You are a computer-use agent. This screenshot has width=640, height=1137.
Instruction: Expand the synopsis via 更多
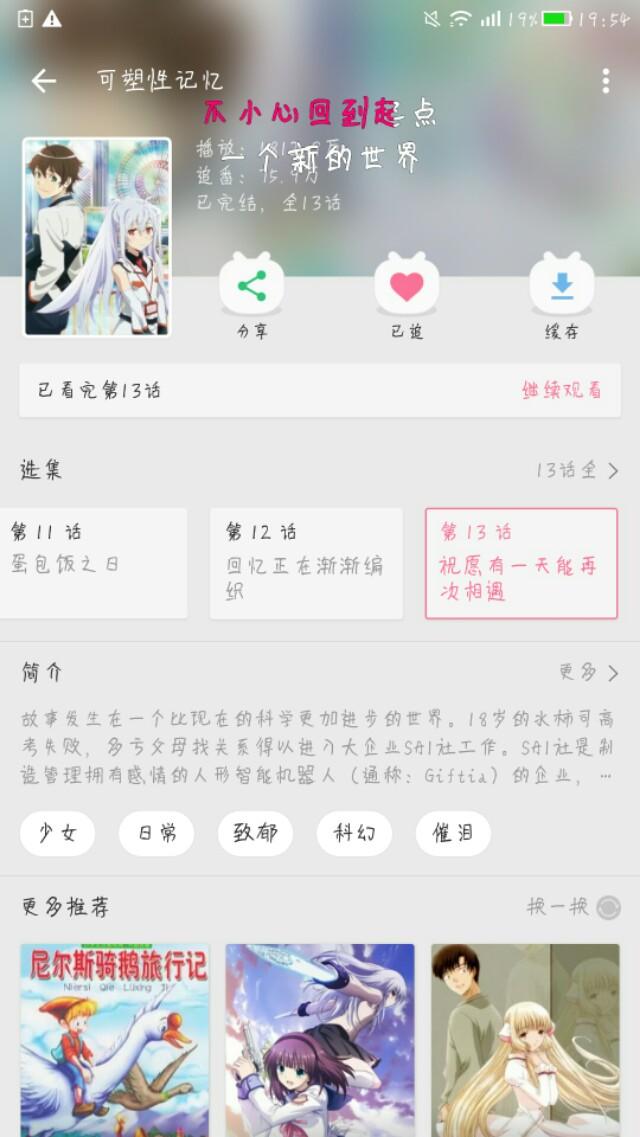pos(588,672)
